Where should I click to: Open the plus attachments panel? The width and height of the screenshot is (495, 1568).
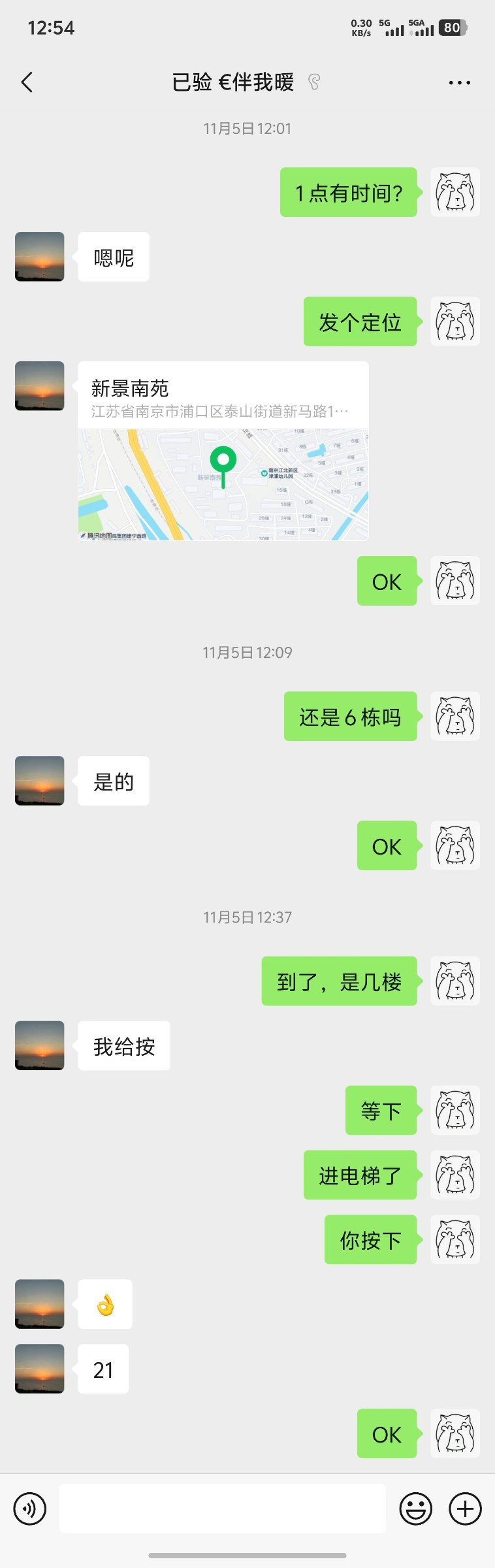point(465,1509)
